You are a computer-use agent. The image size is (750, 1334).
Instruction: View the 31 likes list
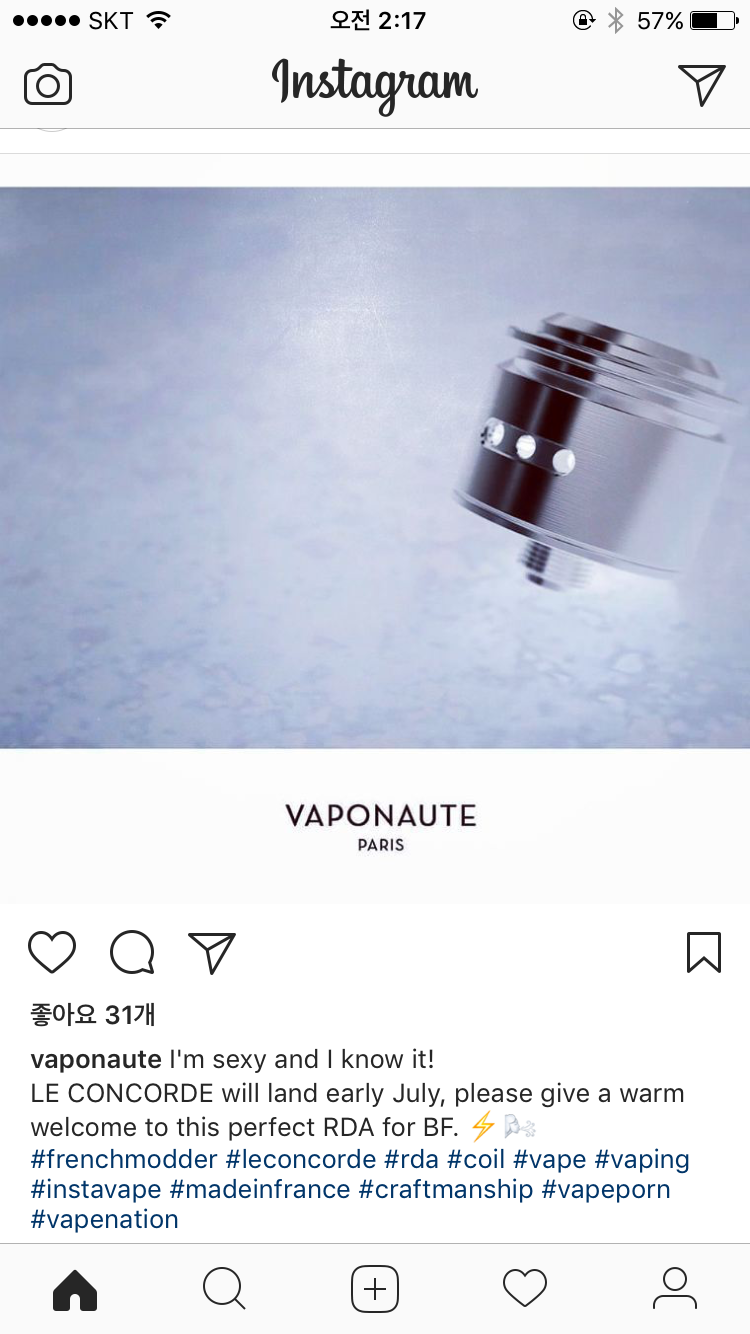(93, 1015)
